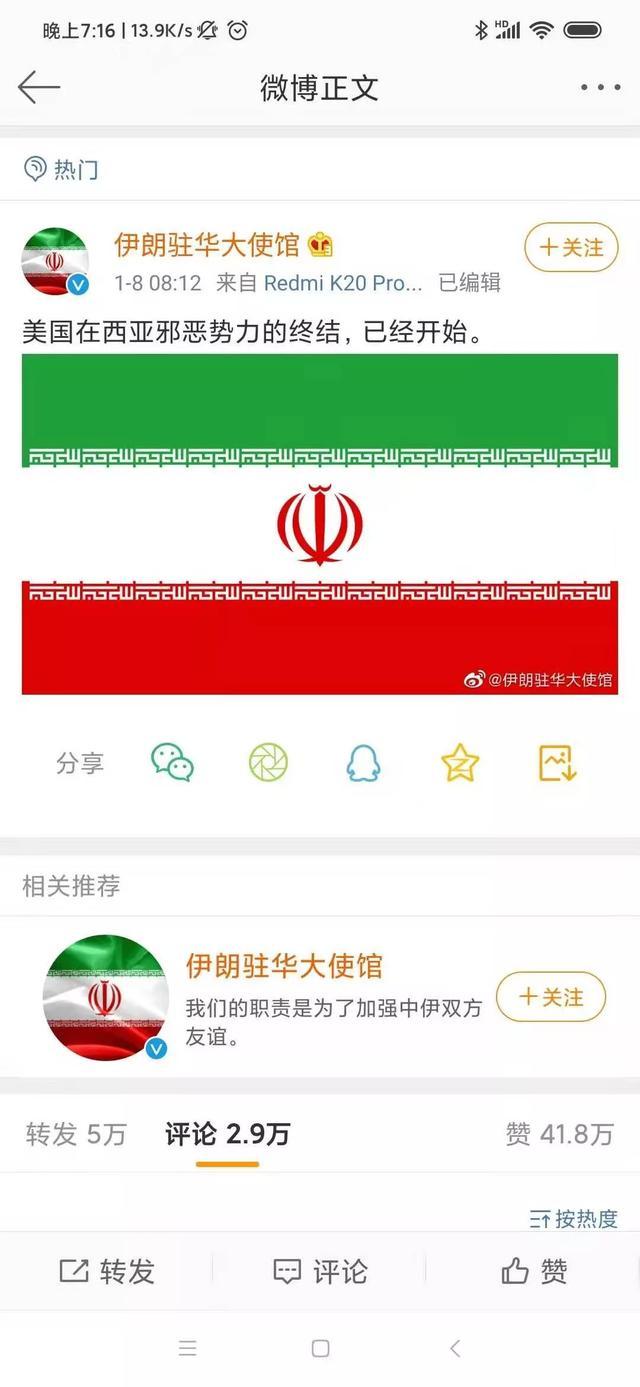The width and height of the screenshot is (640, 1387).
Task: Share the post to QQ
Action: tap(363, 763)
